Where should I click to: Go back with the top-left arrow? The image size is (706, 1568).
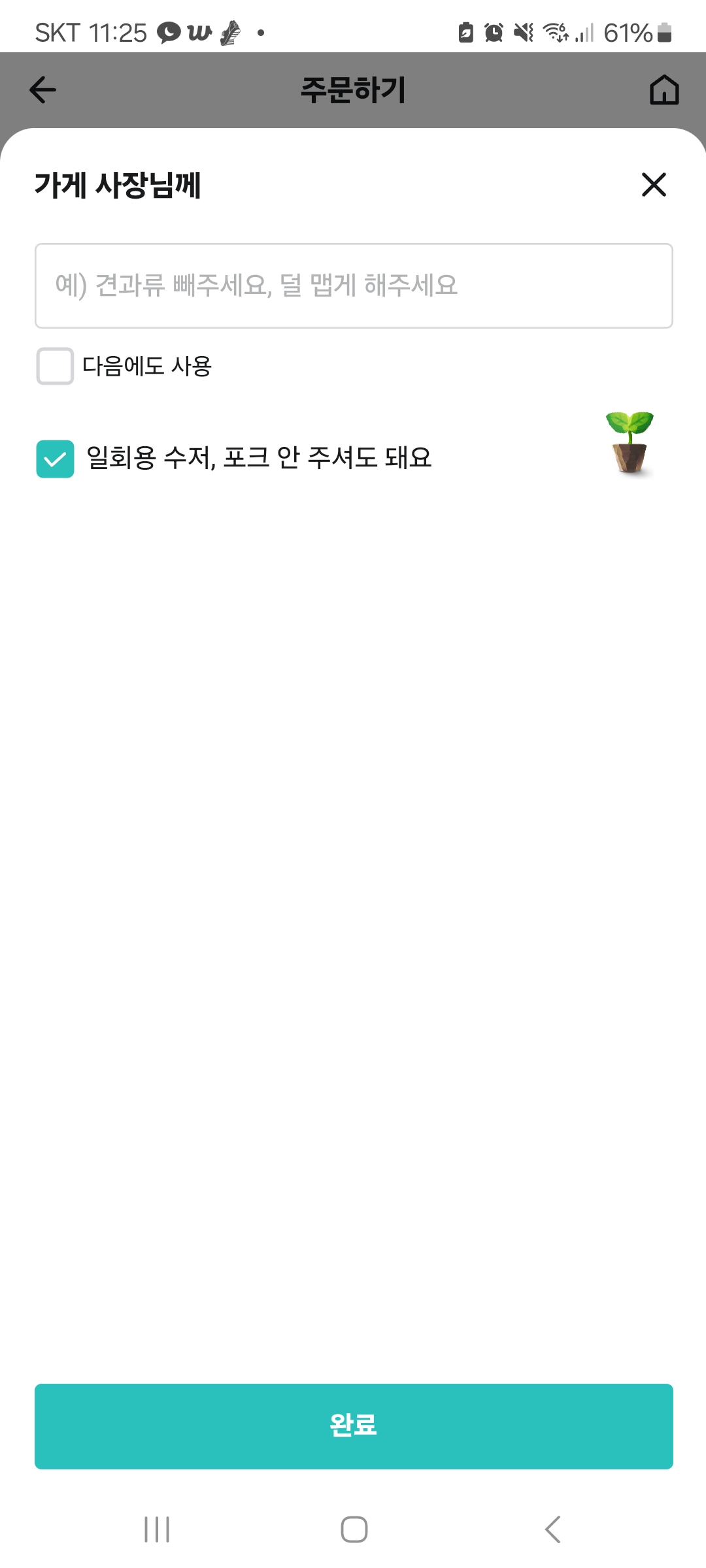(43, 90)
